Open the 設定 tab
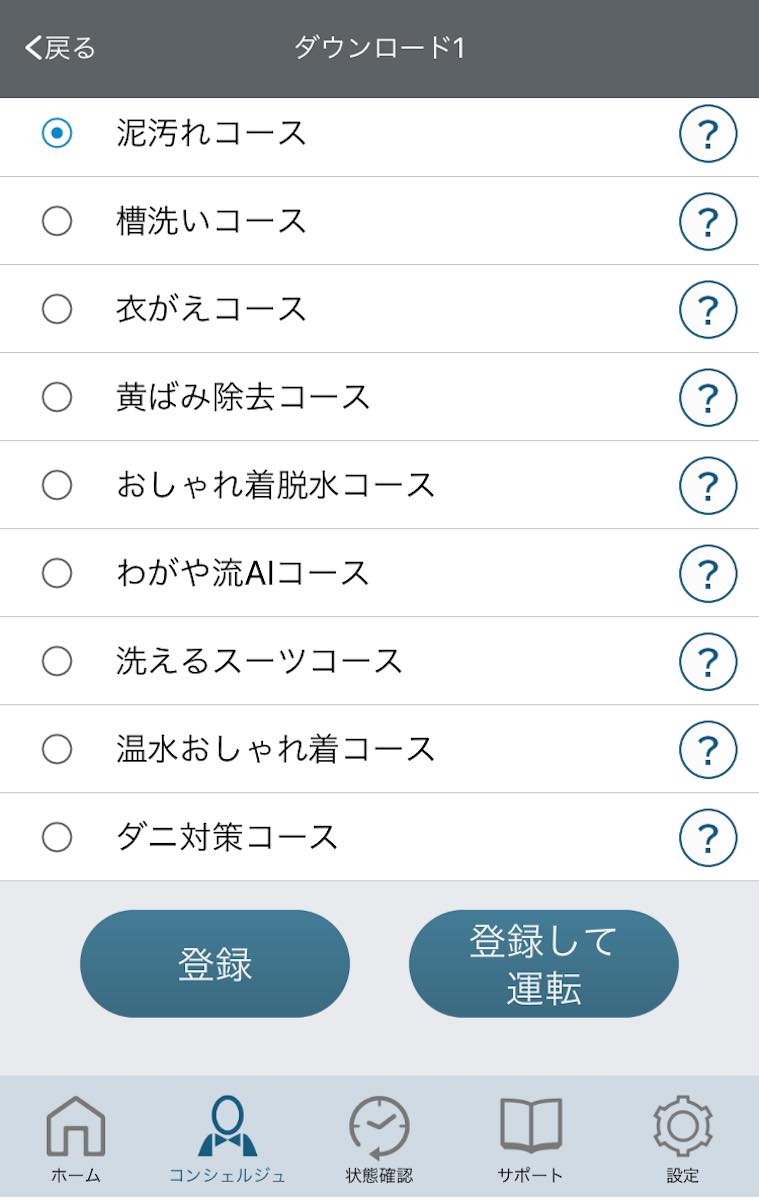 click(682, 1138)
